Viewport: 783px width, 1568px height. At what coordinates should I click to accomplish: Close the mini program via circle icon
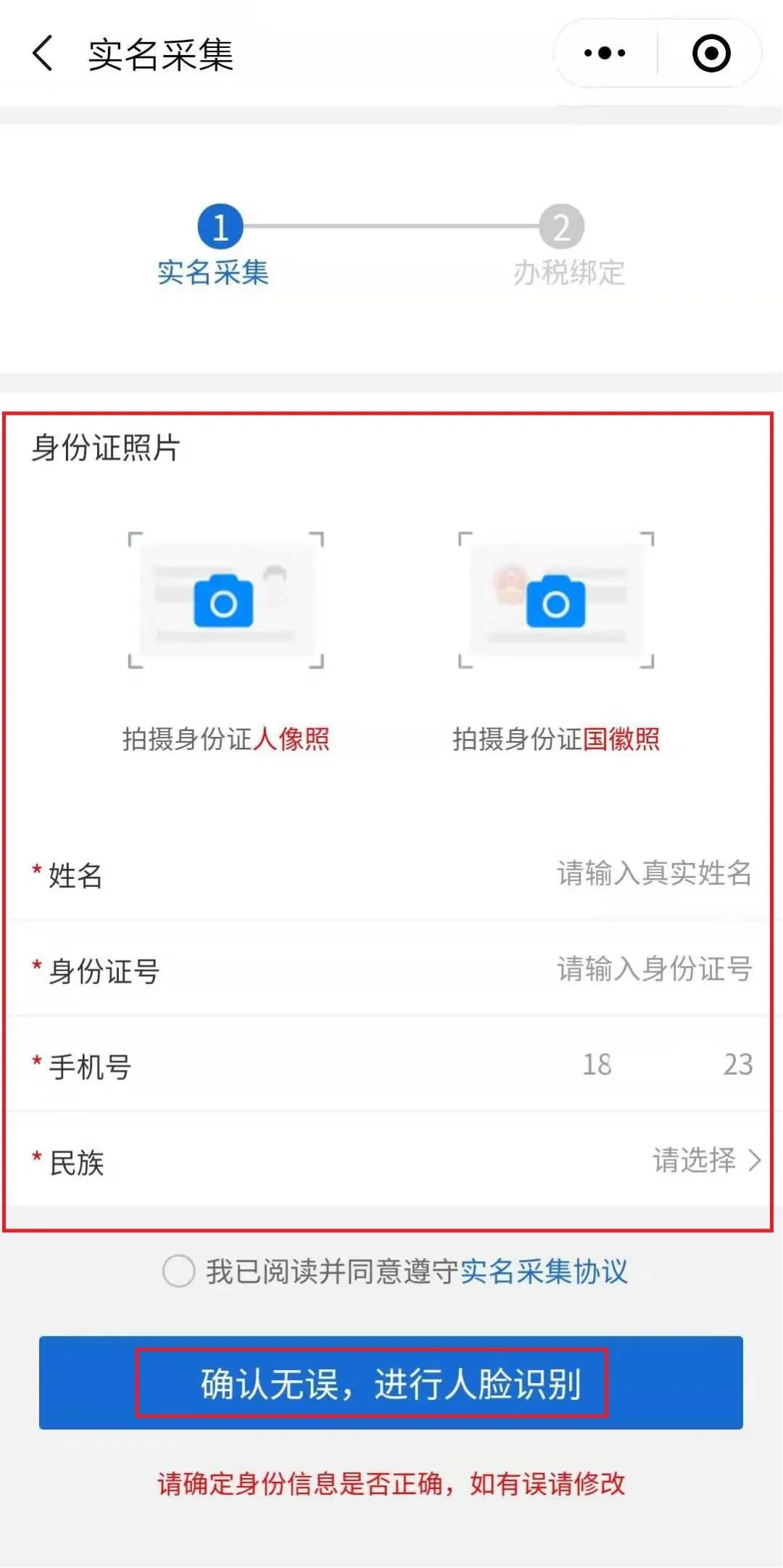coord(711,53)
